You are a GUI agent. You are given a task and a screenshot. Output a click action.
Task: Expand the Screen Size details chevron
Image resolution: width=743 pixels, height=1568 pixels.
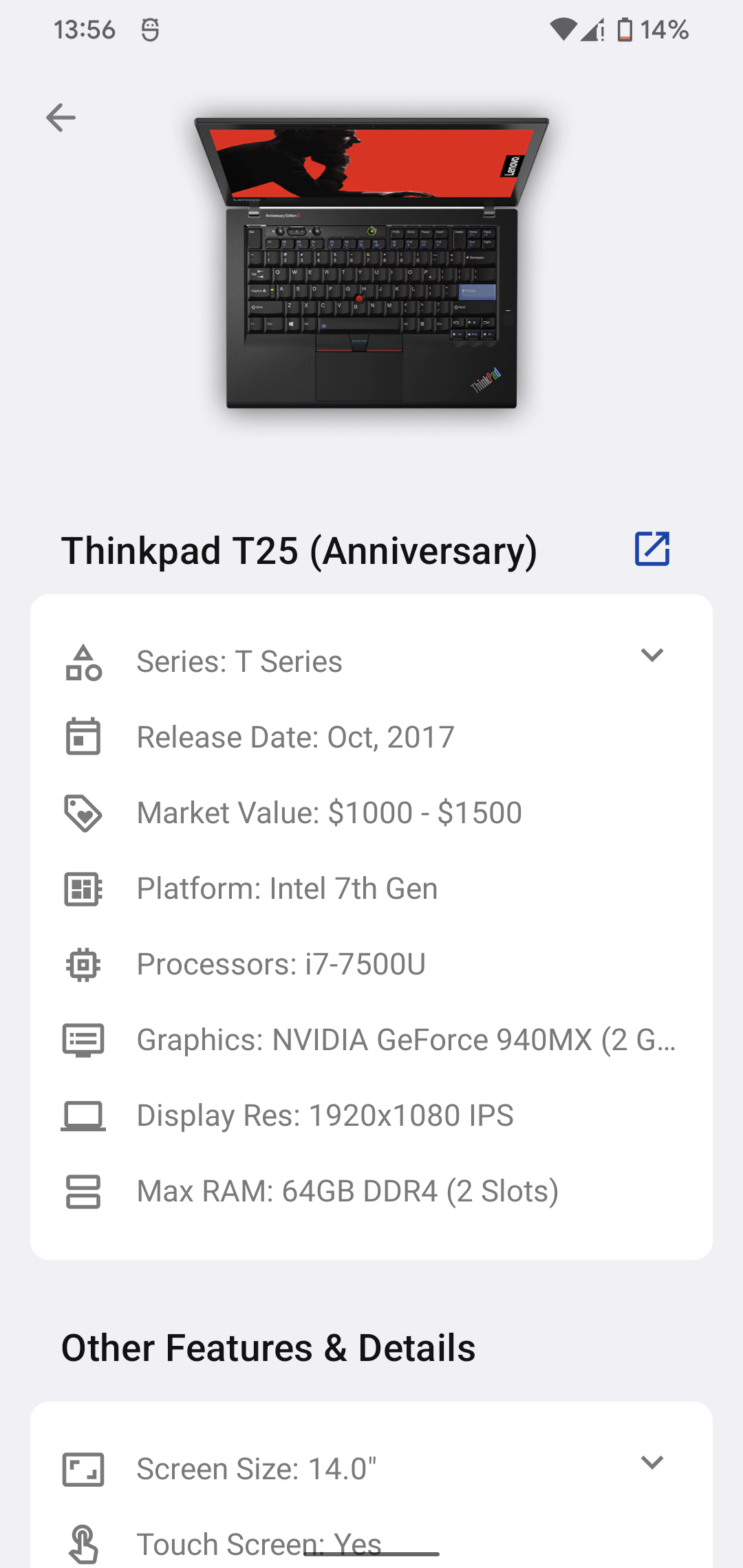coord(652,1462)
